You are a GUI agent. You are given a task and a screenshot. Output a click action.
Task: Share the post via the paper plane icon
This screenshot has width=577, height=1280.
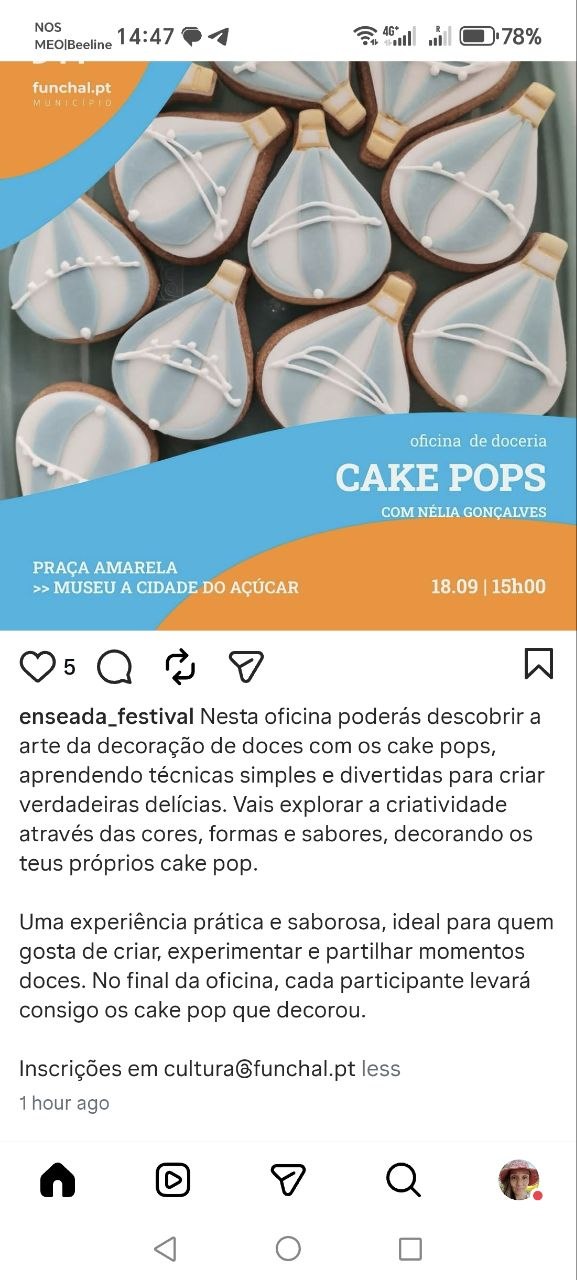point(246,667)
